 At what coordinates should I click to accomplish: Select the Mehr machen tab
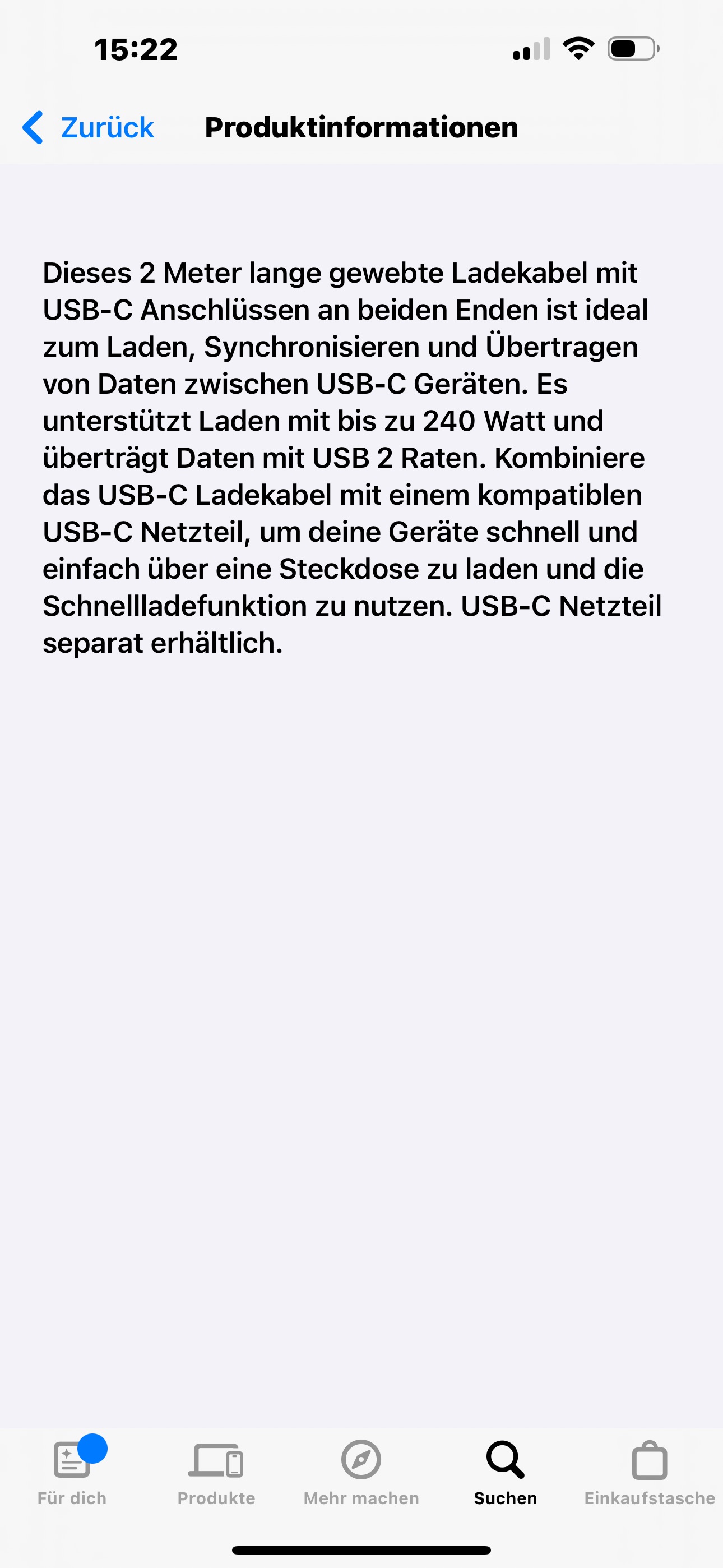coord(361,1472)
